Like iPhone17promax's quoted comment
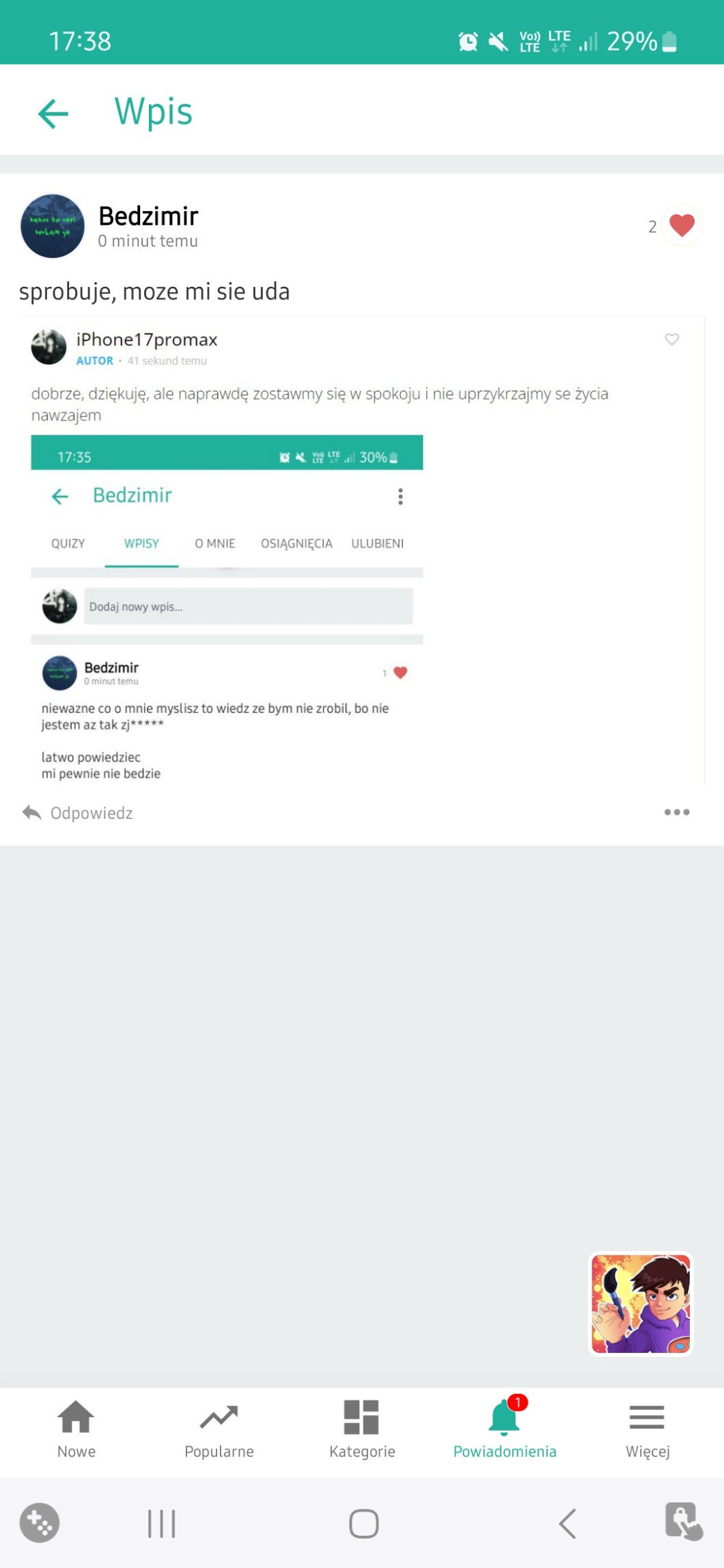This screenshot has height=1568, width=724. click(671, 339)
